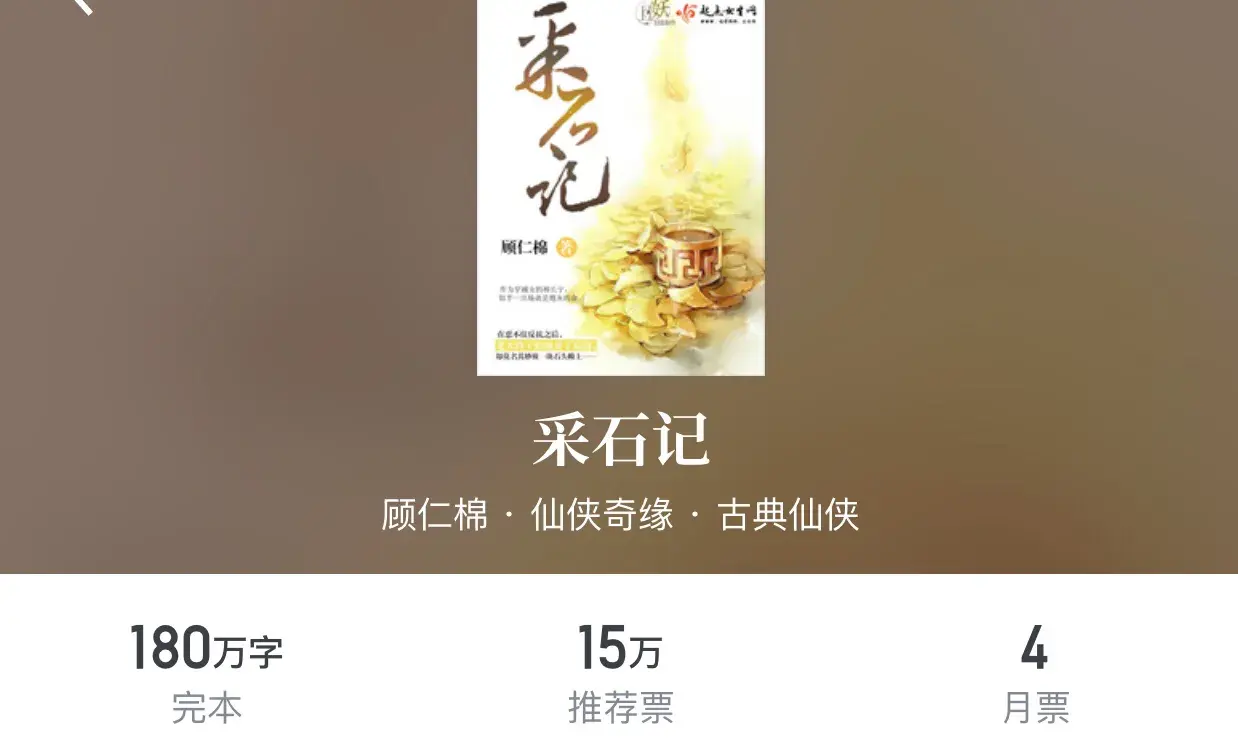Open the 古典仙侠 subcategory
This screenshot has height=738, width=1238.
(788, 515)
